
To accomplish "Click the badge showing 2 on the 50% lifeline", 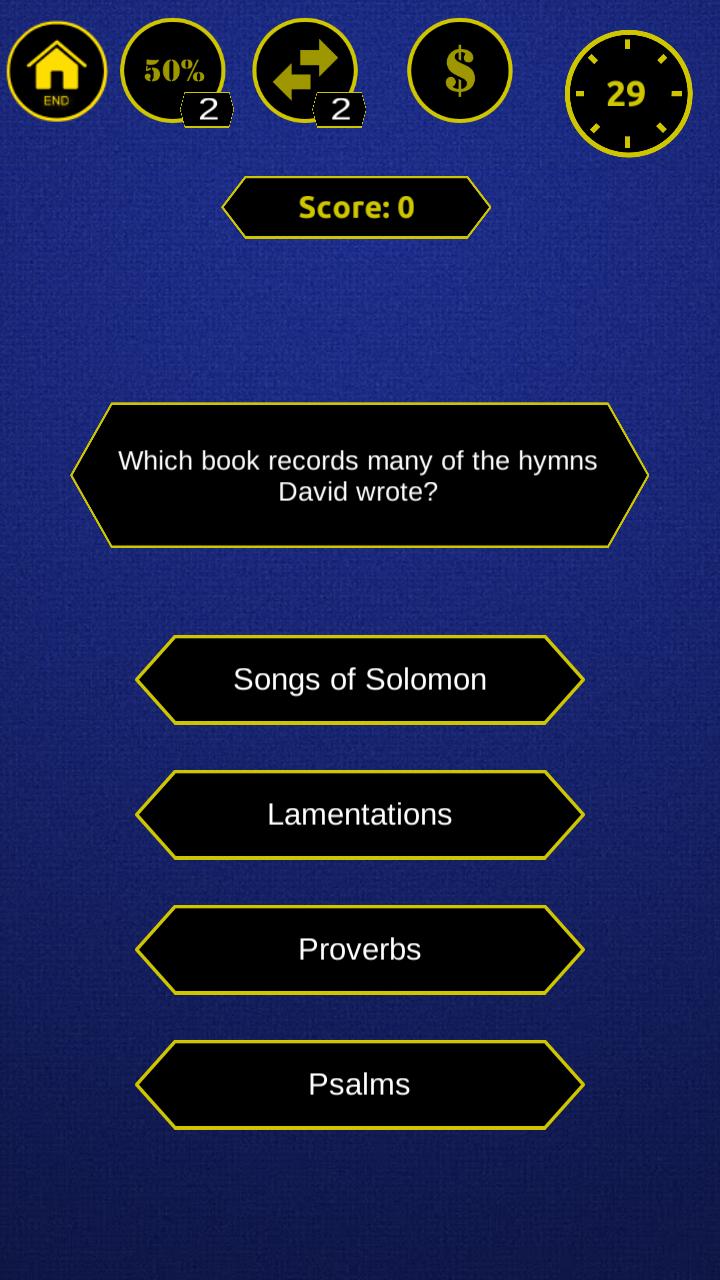I will [x=209, y=110].
